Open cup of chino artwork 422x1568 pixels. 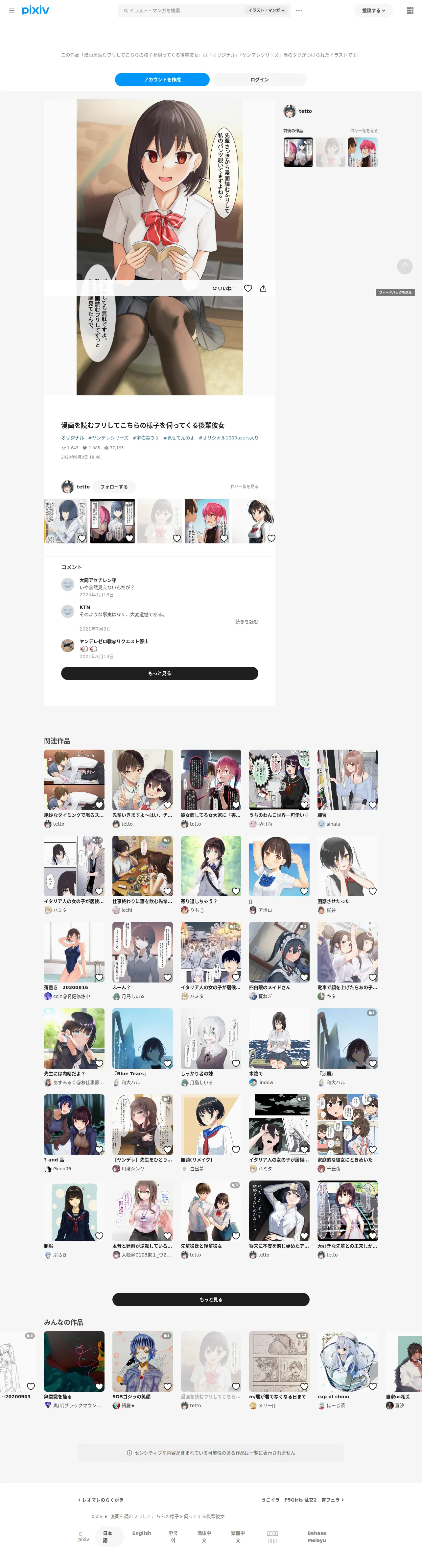(347, 1361)
